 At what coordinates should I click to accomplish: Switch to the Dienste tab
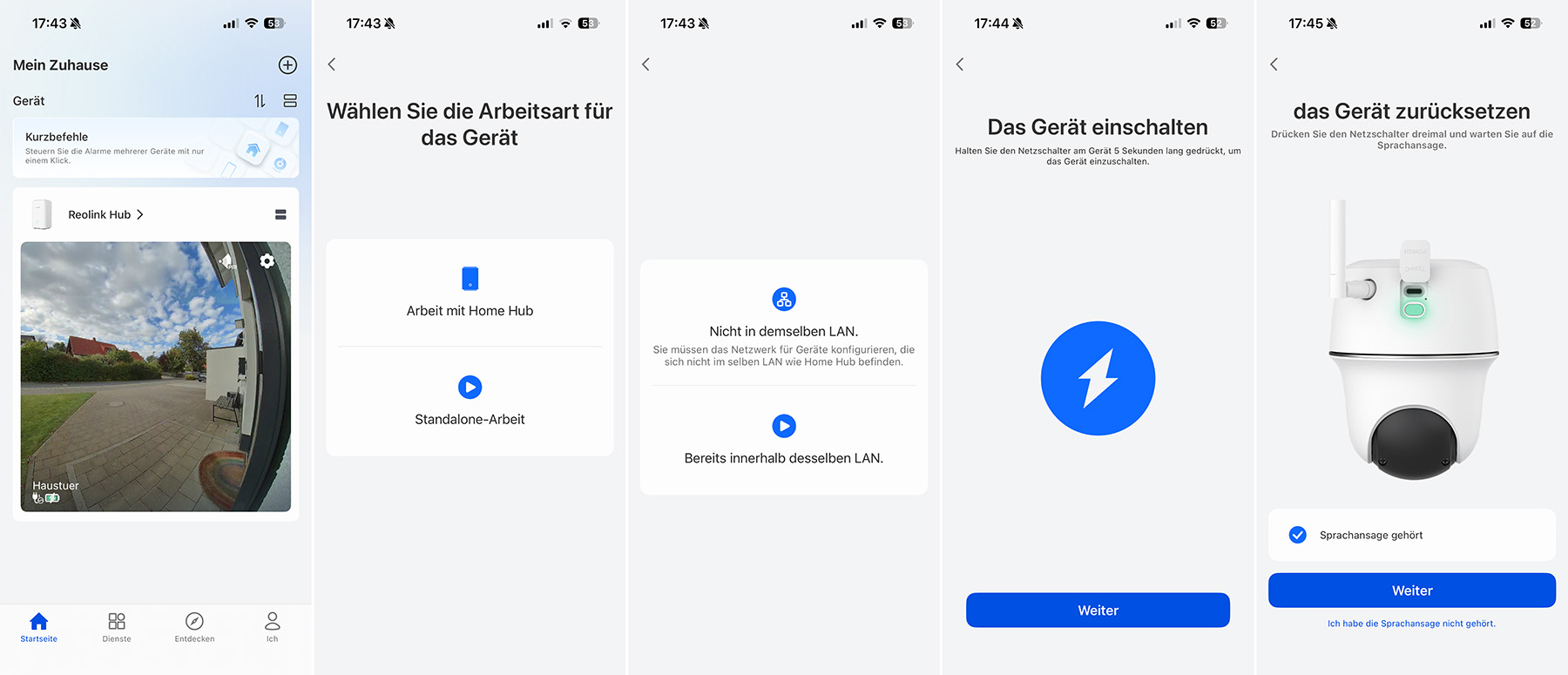point(117,627)
